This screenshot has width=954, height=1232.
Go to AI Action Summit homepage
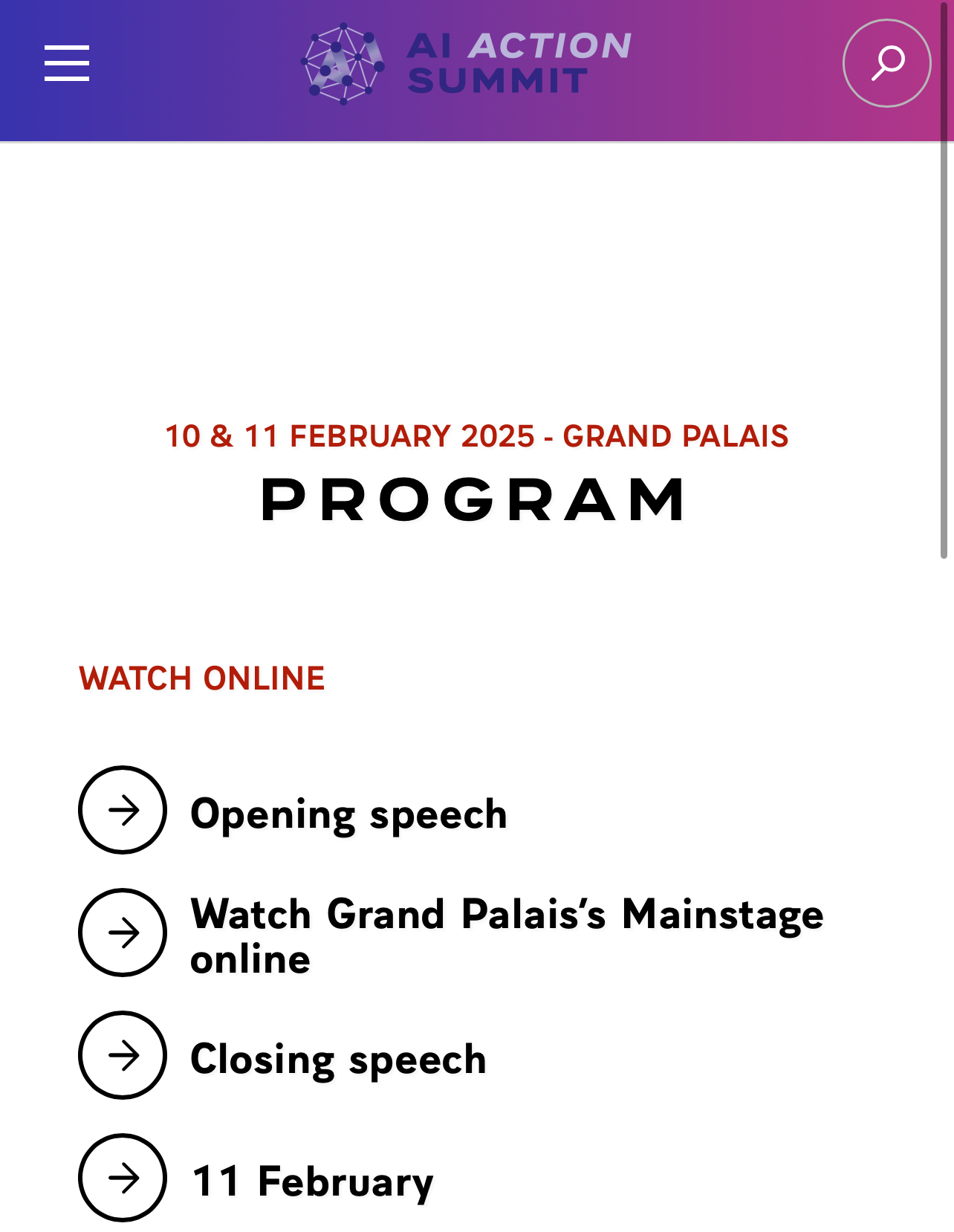(467, 63)
